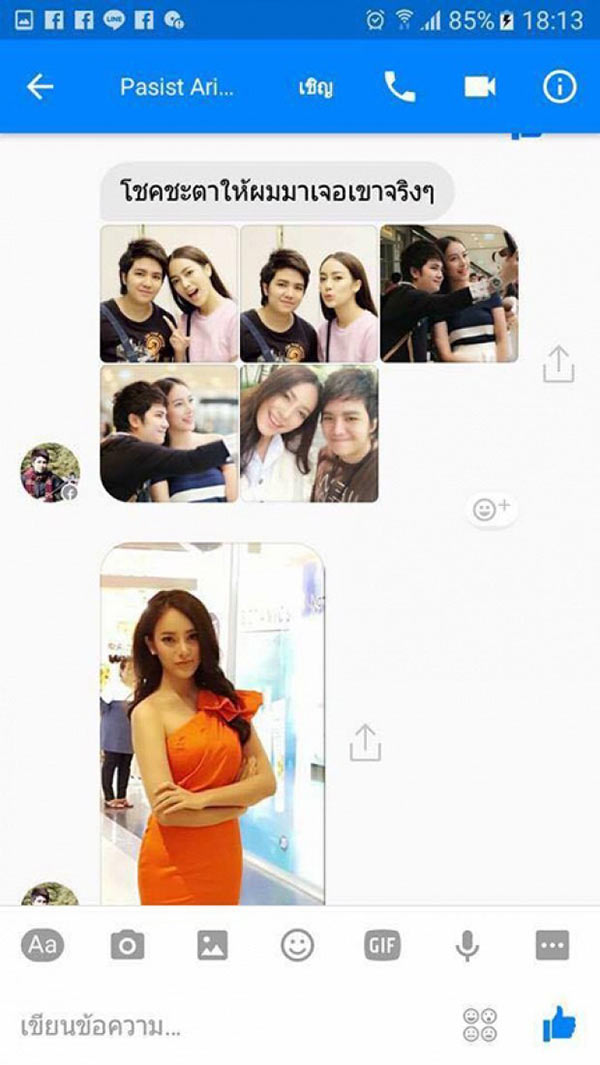This screenshot has width=600, height=1065.
Task: Tap the เขียนข้อความ message field
Action: 200,1025
